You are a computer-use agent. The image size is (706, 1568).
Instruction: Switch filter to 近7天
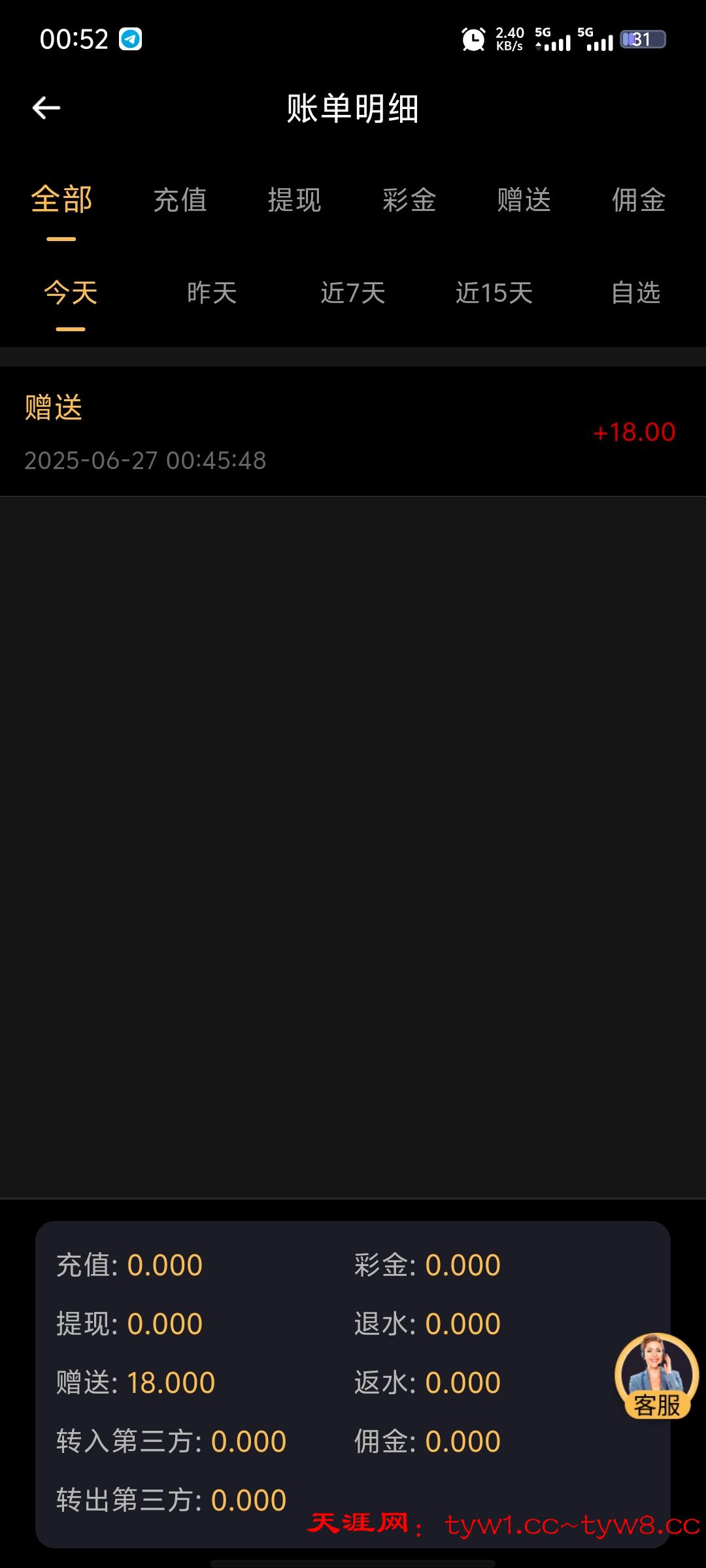pos(354,293)
